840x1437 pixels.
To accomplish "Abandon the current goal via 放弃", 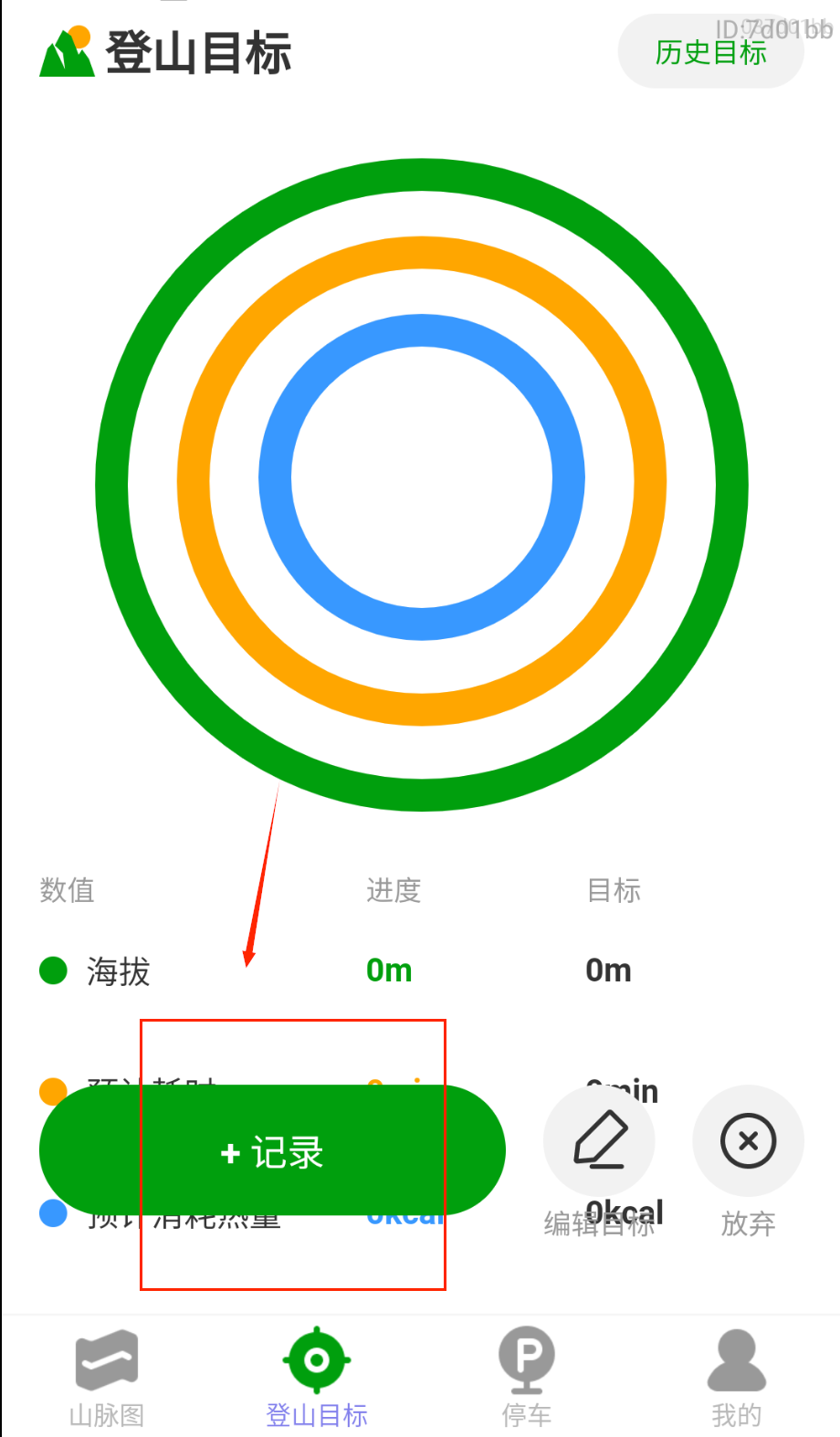I will [x=748, y=1141].
